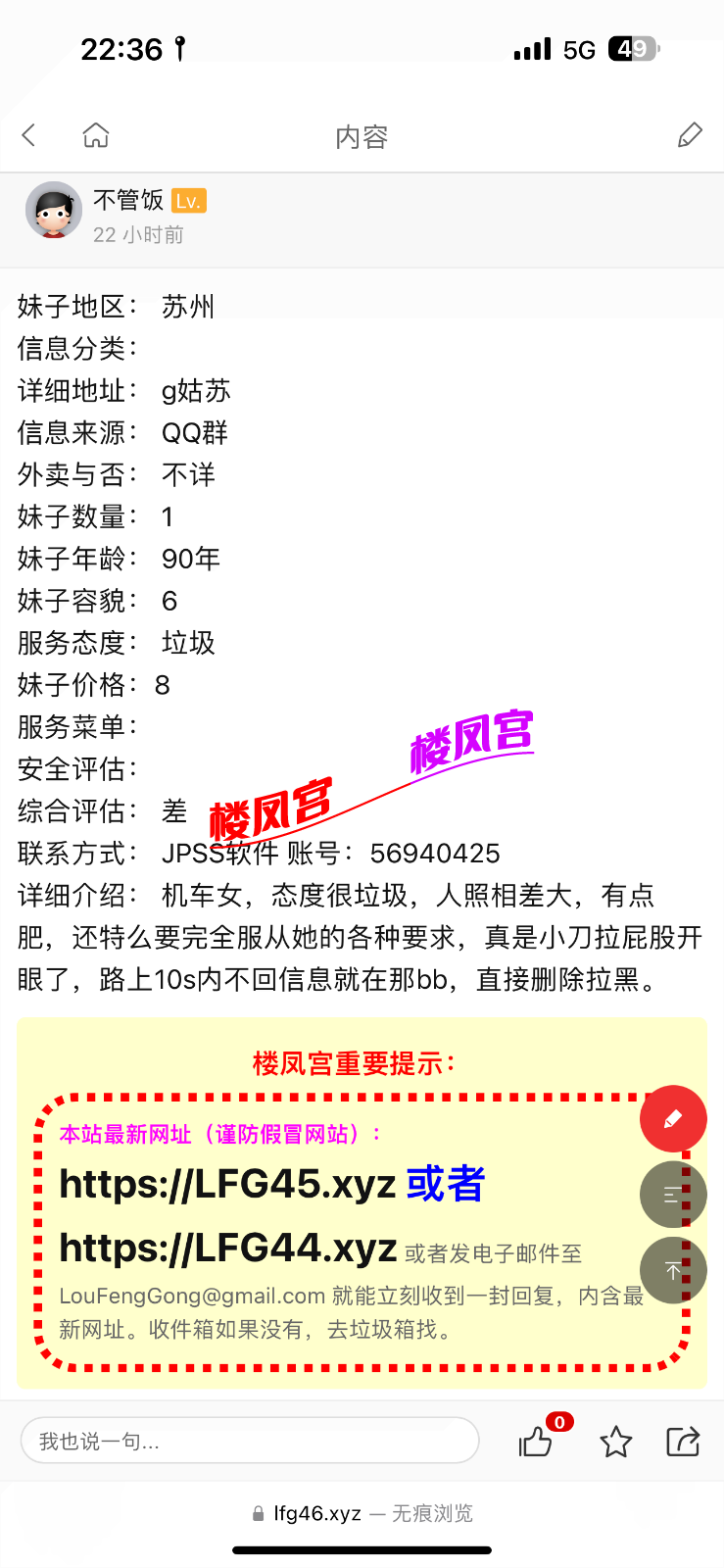Tap the 我也说一句 comment input box
This screenshot has width=724, height=1568.
[x=250, y=1441]
